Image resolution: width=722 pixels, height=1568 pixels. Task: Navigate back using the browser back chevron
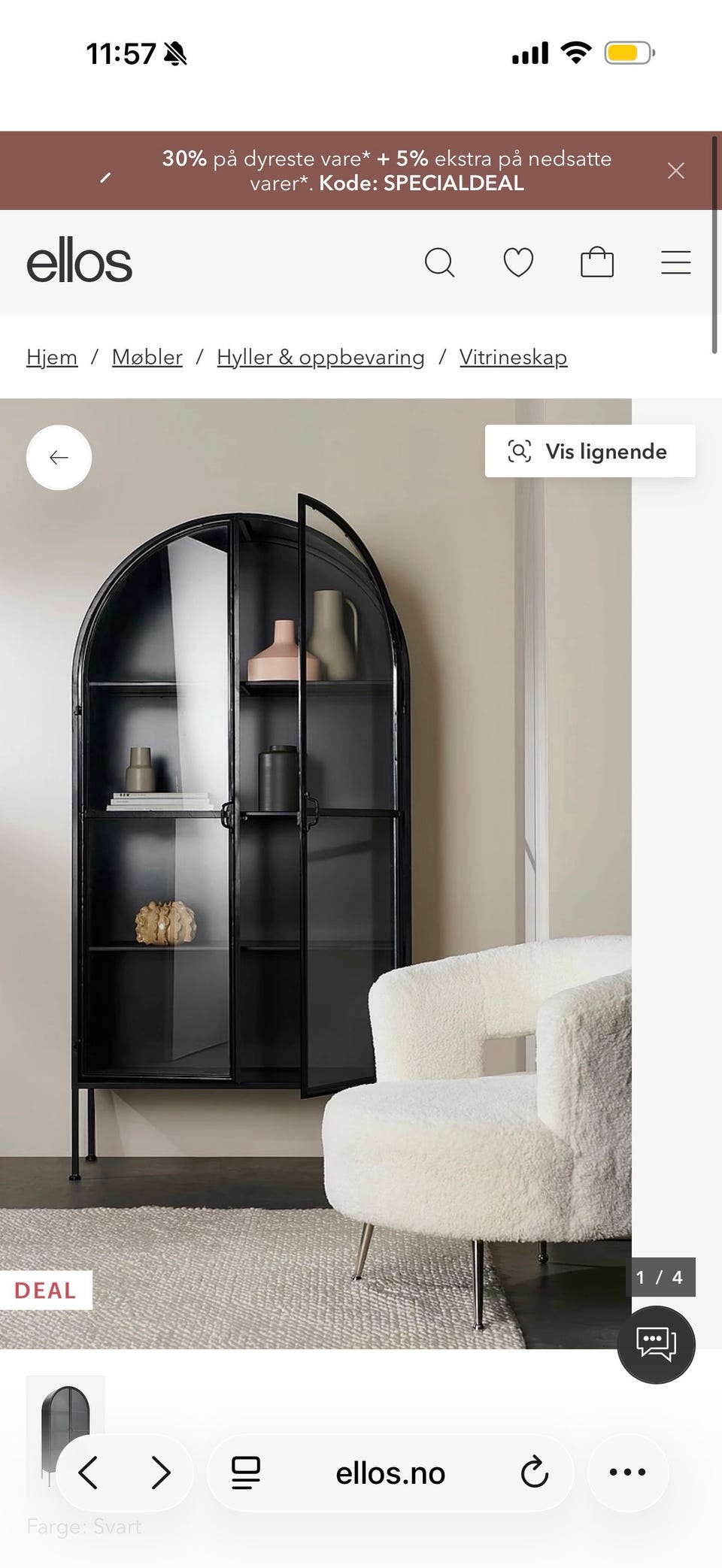pyautogui.click(x=89, y=1473)
